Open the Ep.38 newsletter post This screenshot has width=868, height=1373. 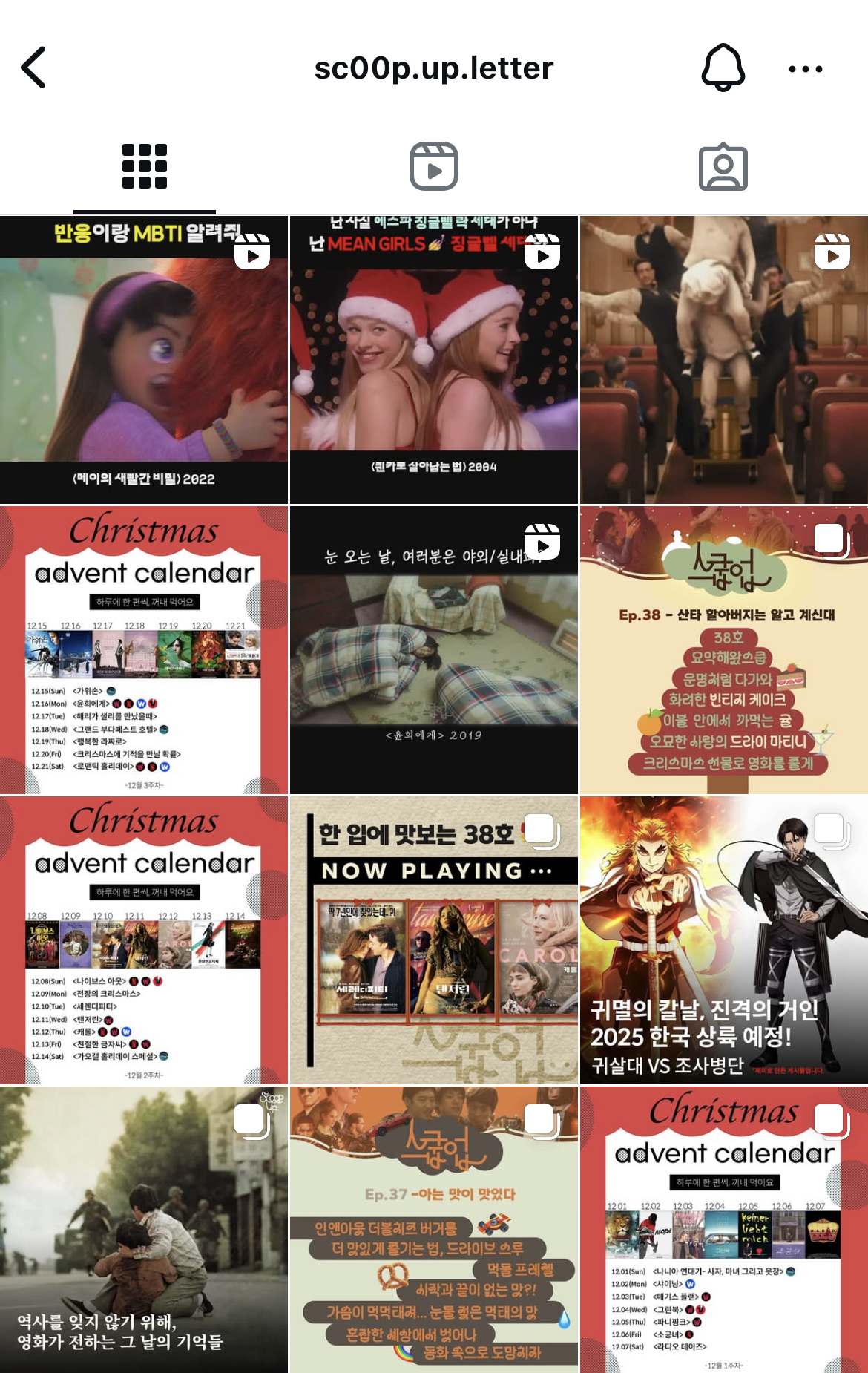723,650
